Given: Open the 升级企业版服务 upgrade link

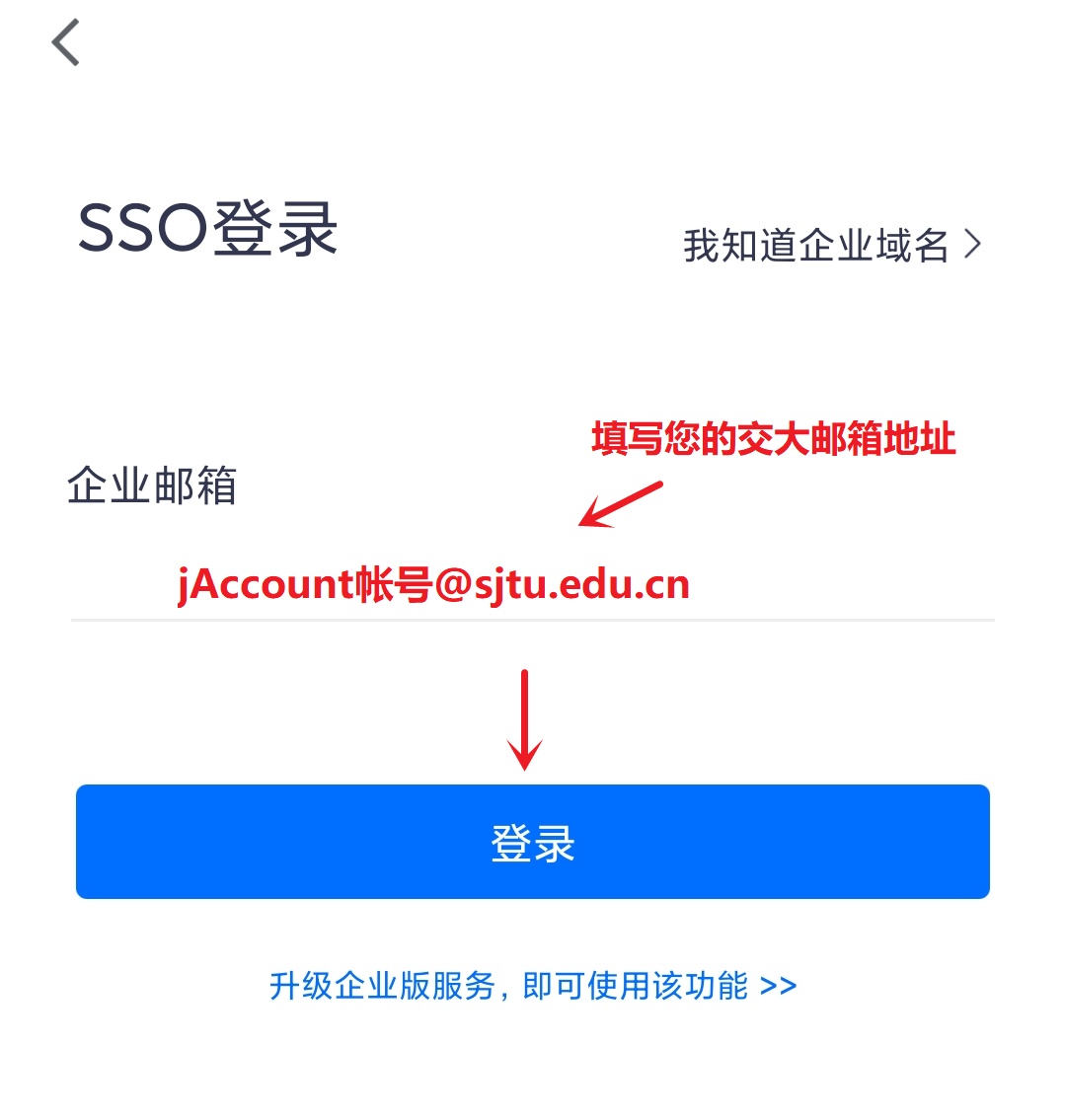Looking at the screenshot, I should (532, 986).
